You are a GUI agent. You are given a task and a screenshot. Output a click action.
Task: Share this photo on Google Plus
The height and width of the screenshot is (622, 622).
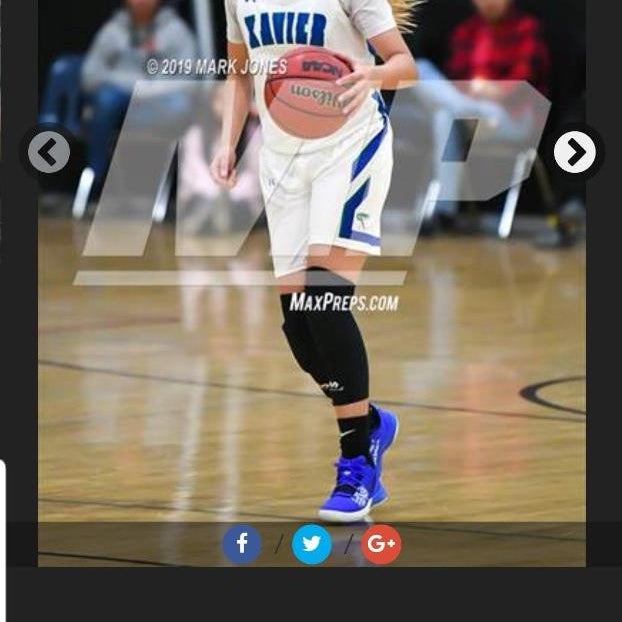point(381,544)
